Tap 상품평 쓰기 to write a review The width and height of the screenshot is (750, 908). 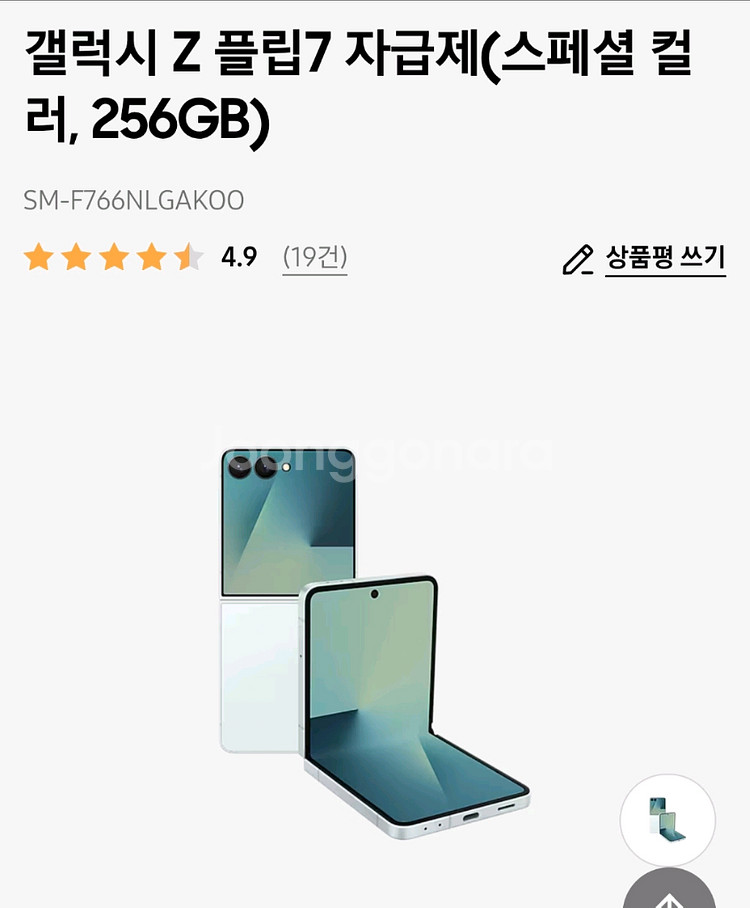(664, 259)
